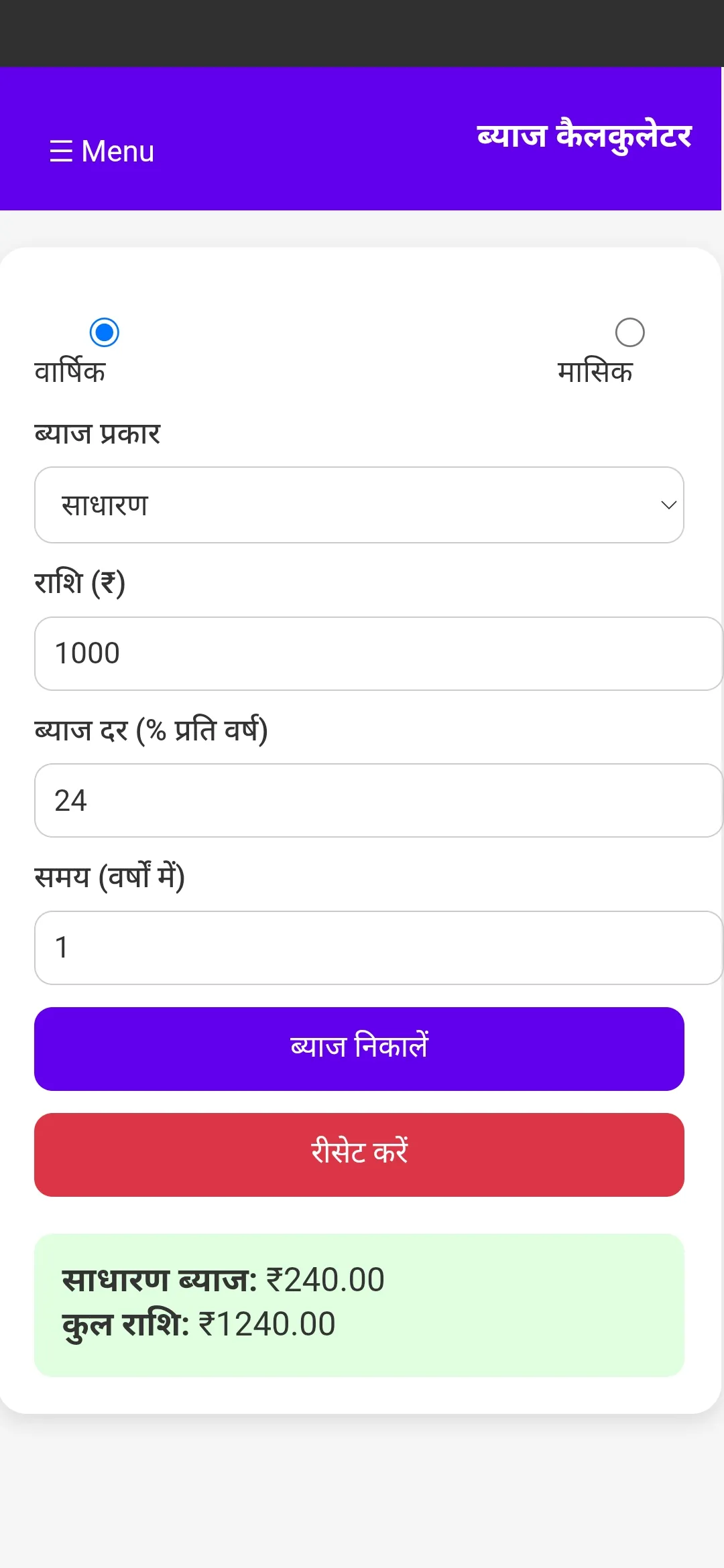The image size is (724, 1568).
Task: Select the मासिक (monthly) radio button
Action: tap(629, 332)
